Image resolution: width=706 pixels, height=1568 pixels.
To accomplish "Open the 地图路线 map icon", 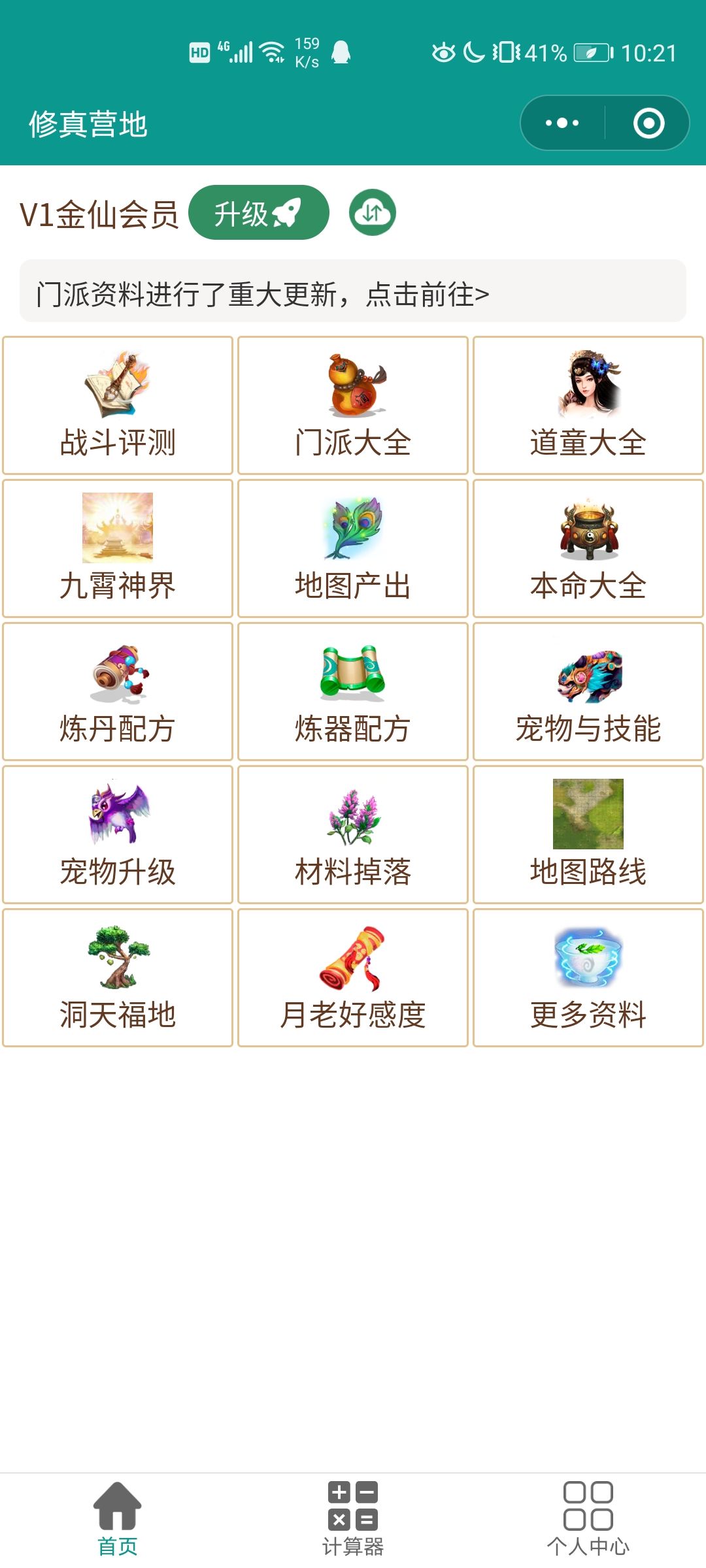I will [586, 836].
